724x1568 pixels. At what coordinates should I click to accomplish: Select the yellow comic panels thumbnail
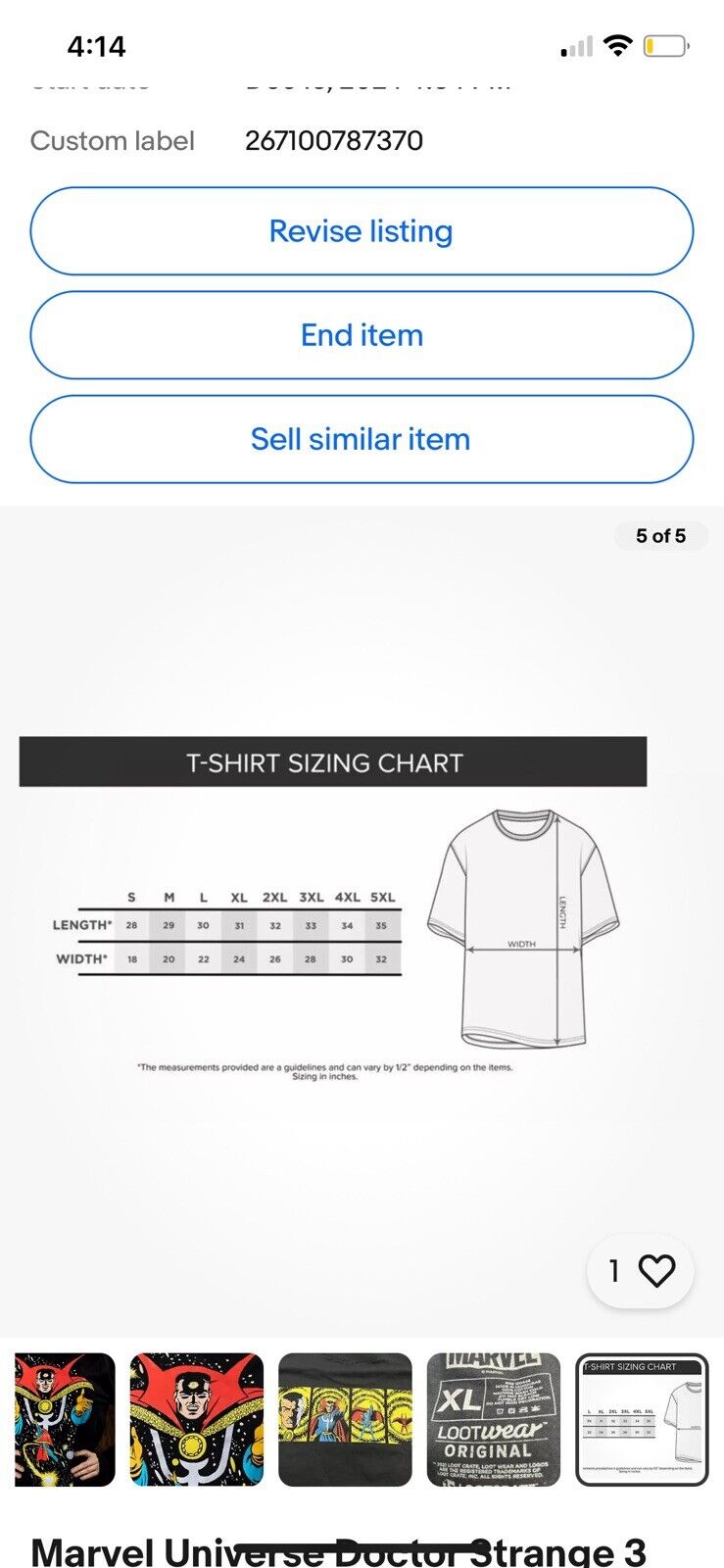point(345,1419)
